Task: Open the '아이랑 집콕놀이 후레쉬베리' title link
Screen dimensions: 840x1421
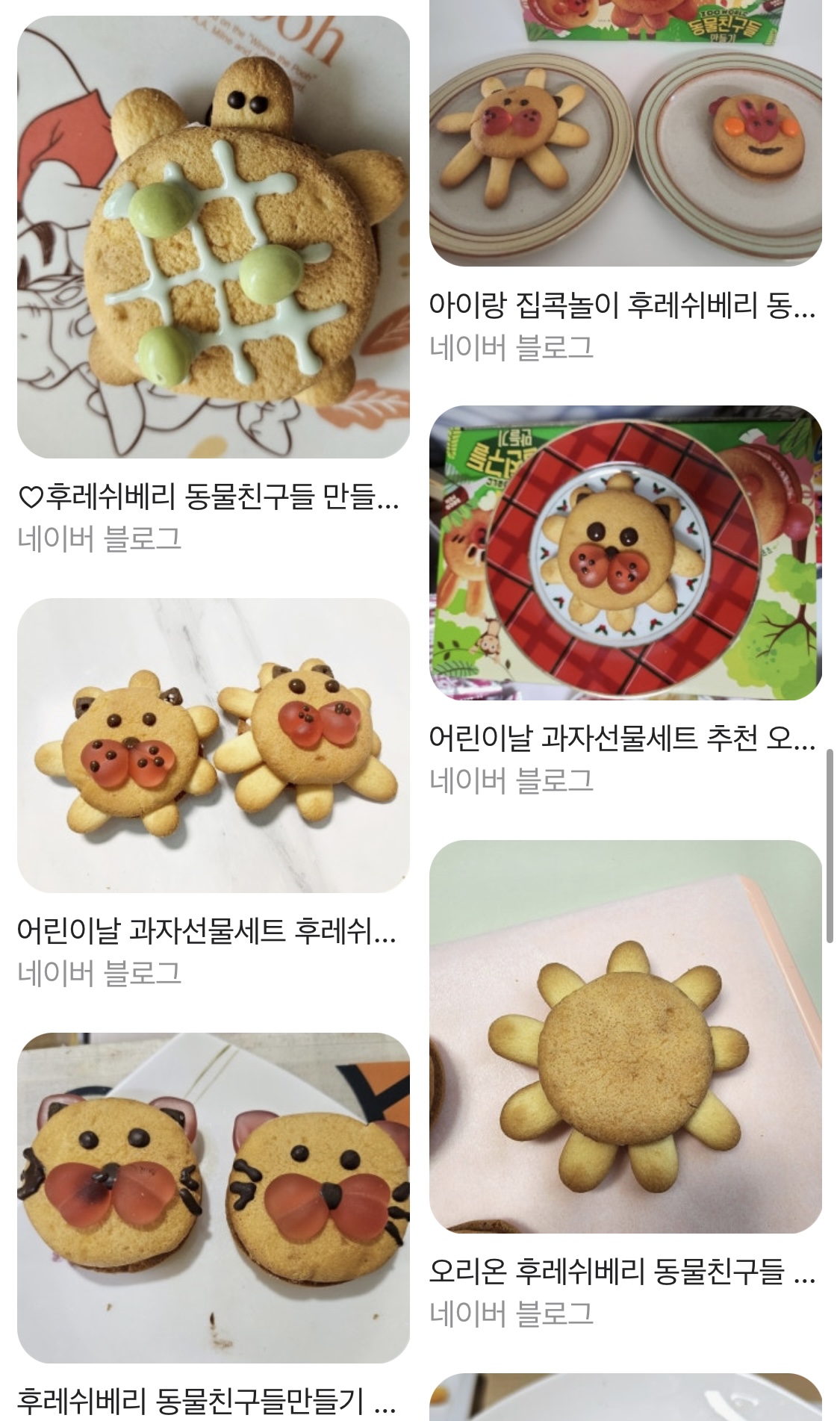Action: click(x=623, y=305)
